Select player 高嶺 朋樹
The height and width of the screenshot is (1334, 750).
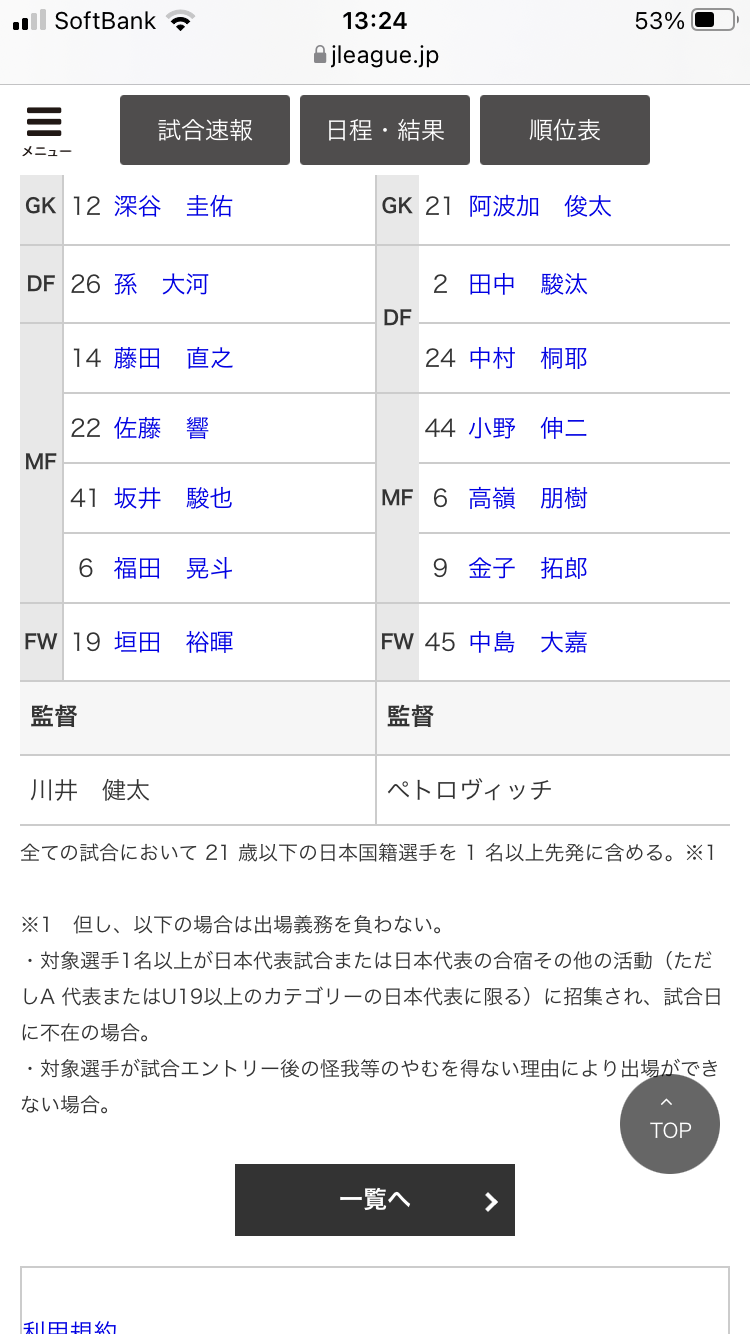(528, 499)
